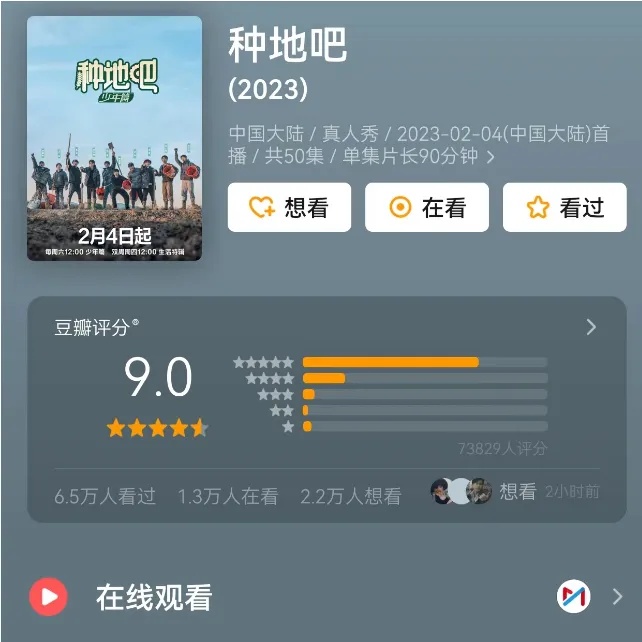The image size is (642, 642).
Task: View friends who marked 想看
Action: (x=515, y=491)
